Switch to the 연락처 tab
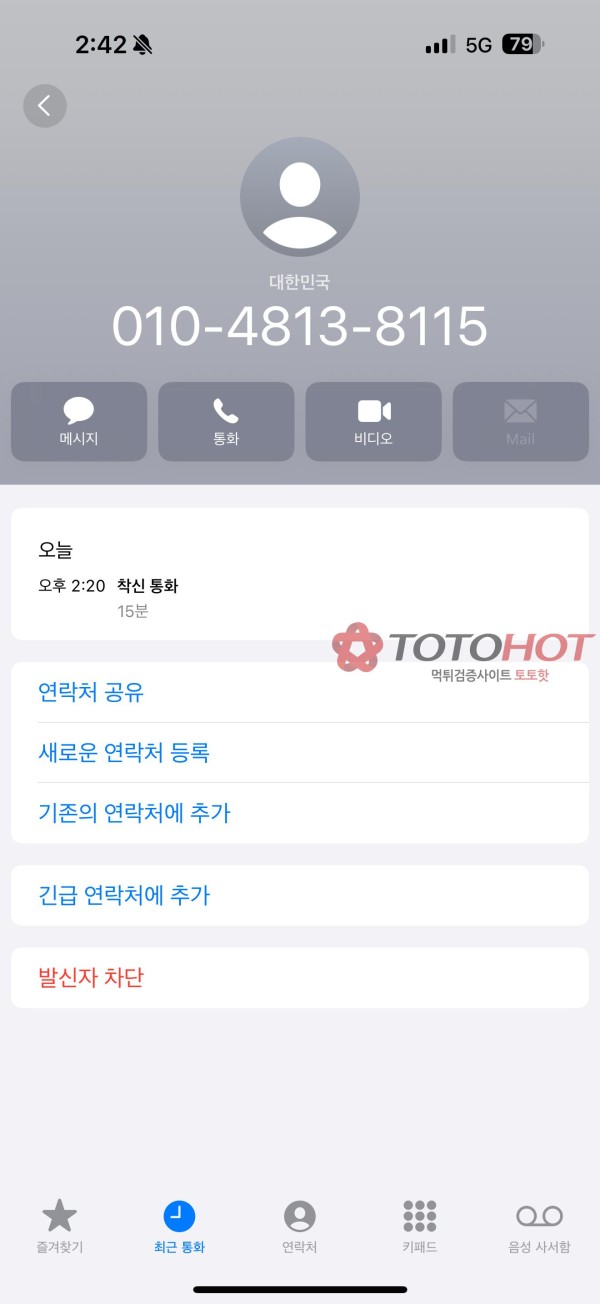This screenshot has height=1304, width=600. [x=300, y=1227]
